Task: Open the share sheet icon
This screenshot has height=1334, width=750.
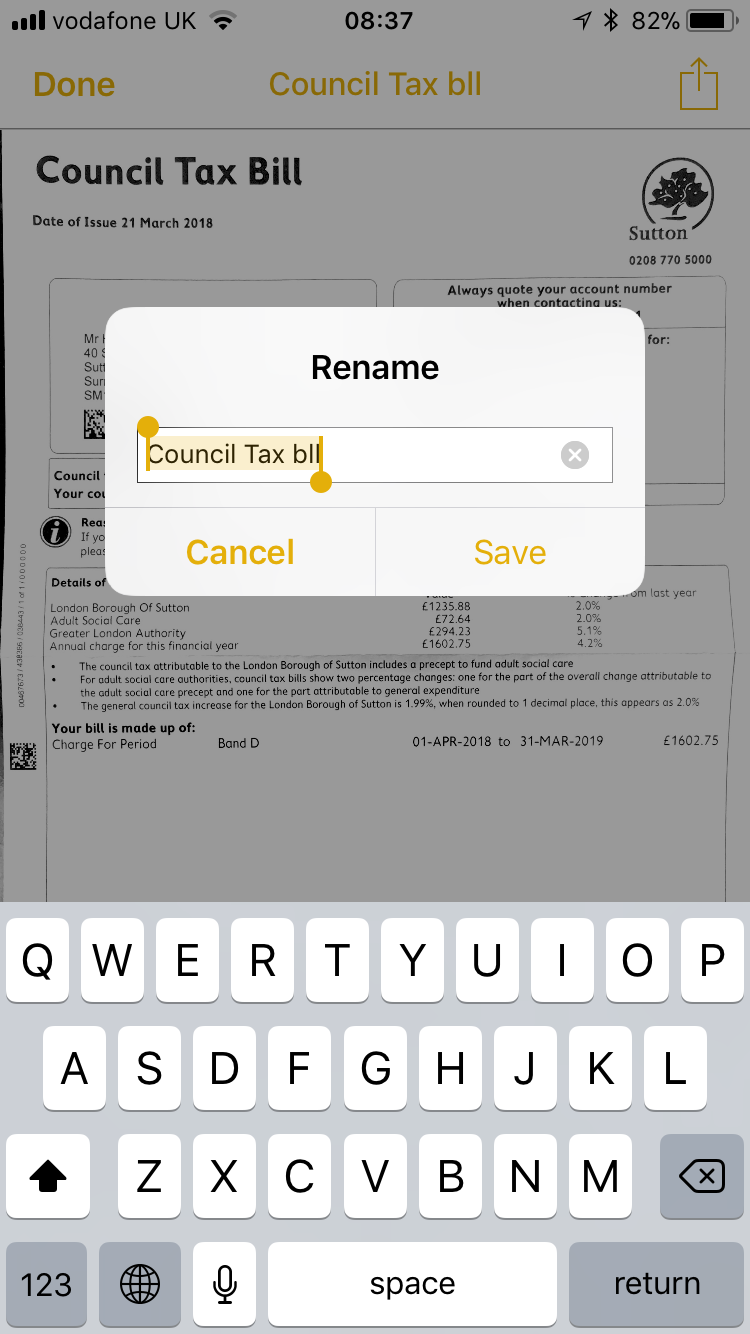Action: 699,84
